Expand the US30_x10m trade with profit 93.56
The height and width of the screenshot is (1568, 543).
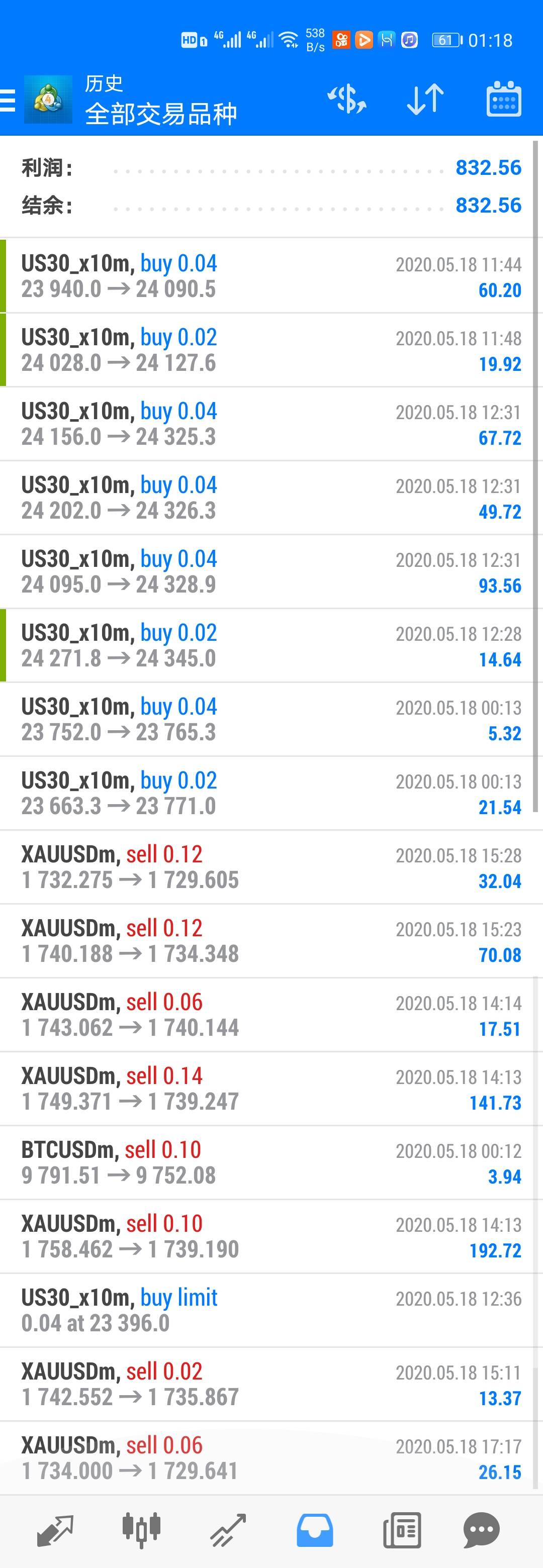point(271,571)
